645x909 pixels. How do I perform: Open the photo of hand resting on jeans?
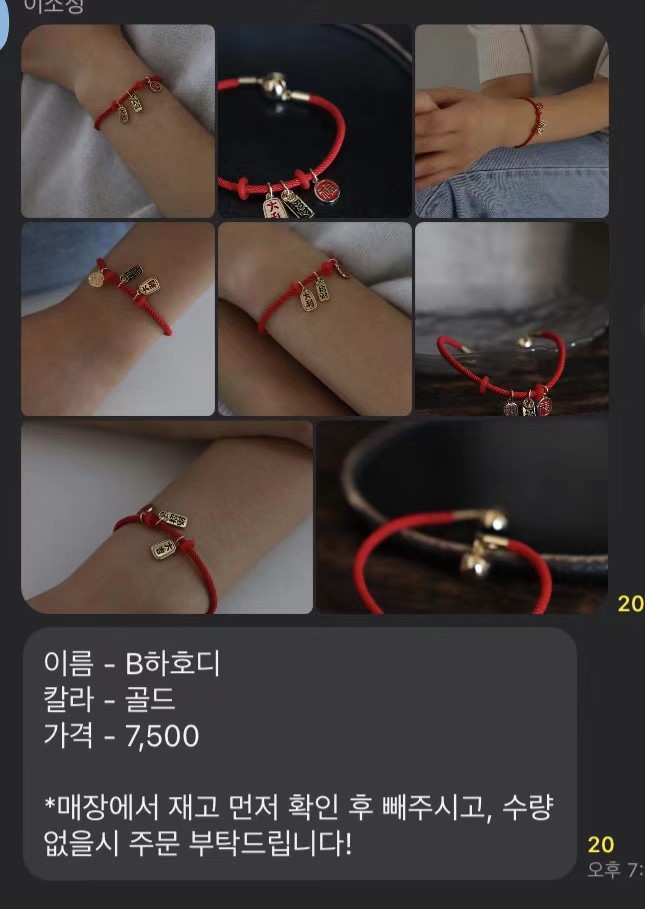[511, 121]
